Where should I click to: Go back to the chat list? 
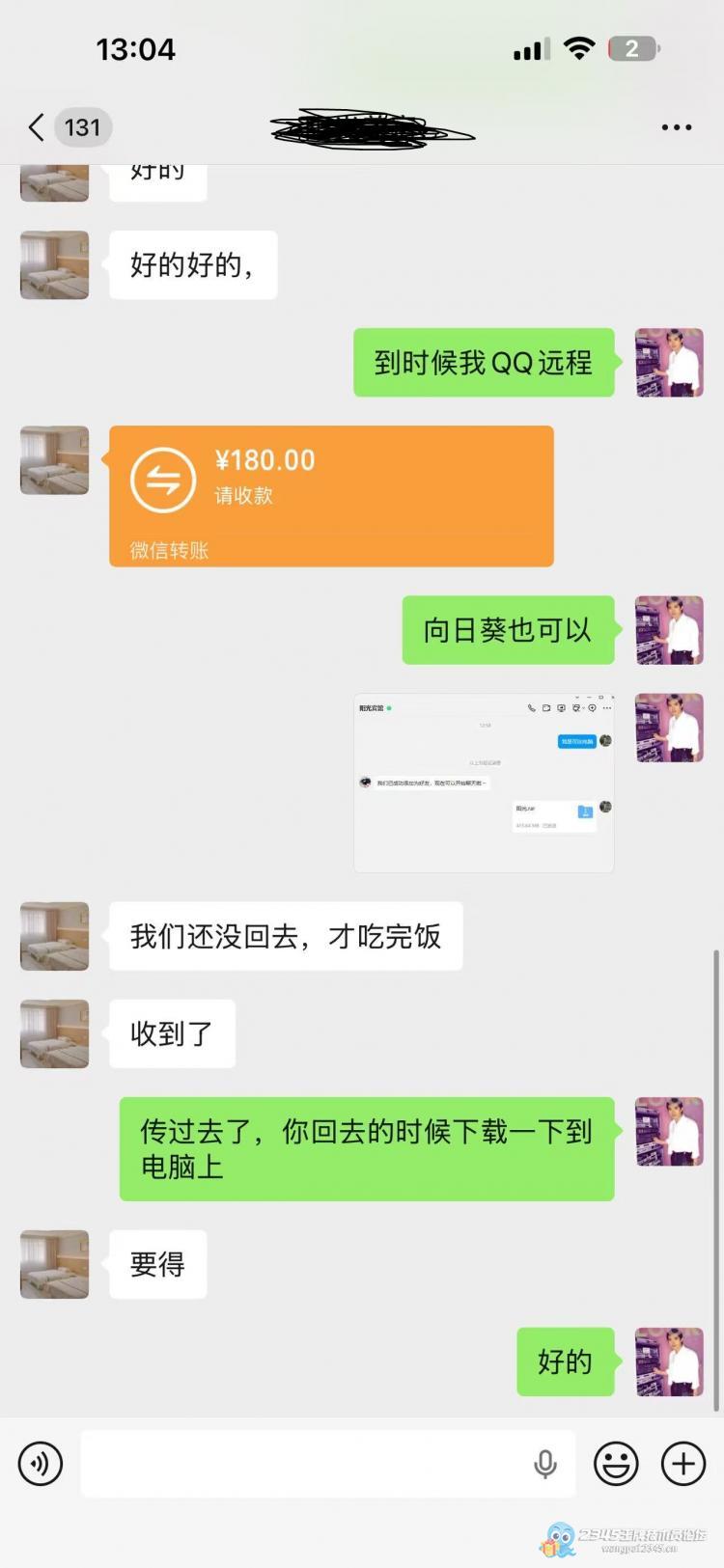[37, 127]
